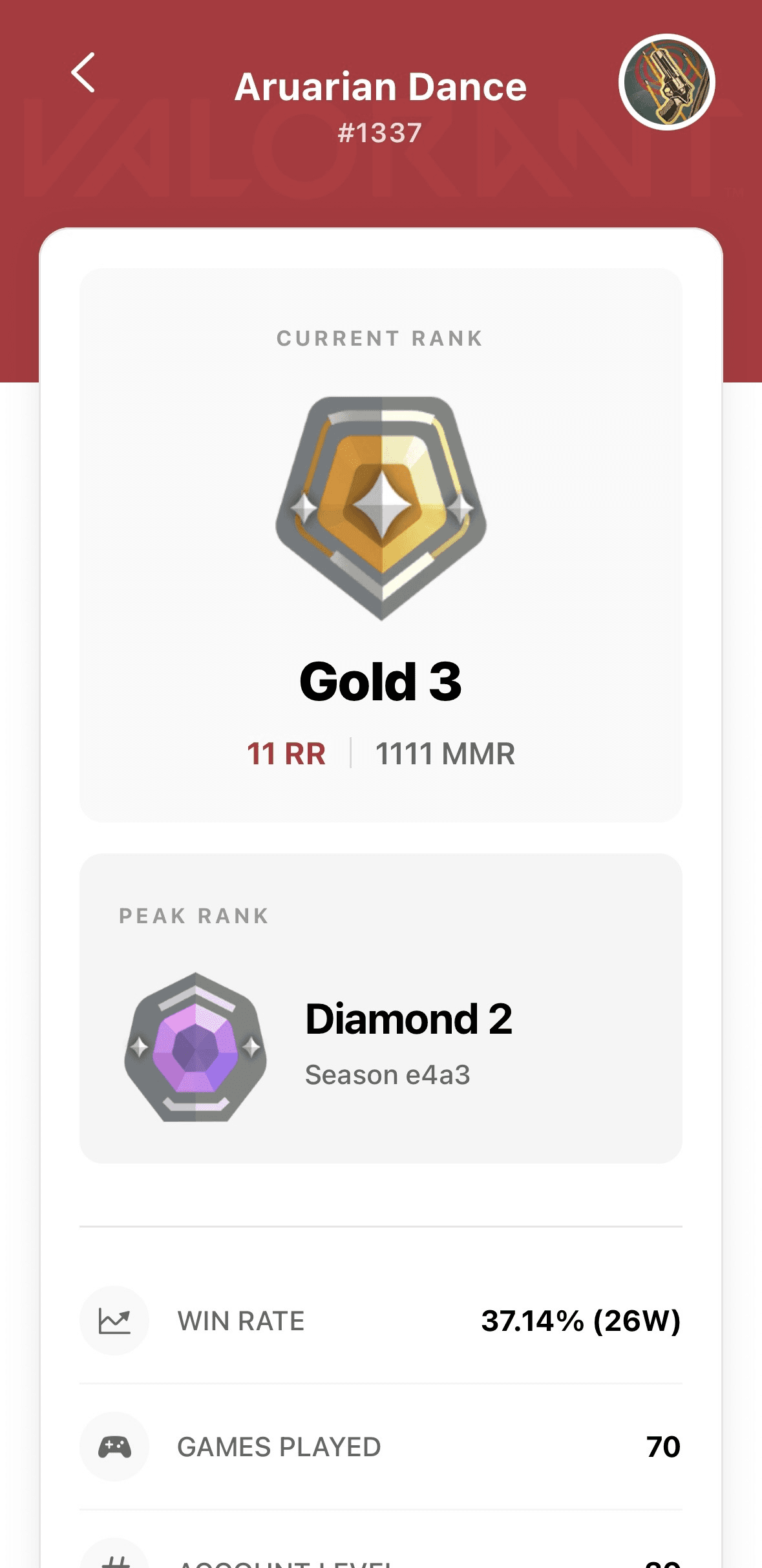Tap the Gold 3 rank badge icon
Screen dimensions: 762x1568
tap(381, 510)
